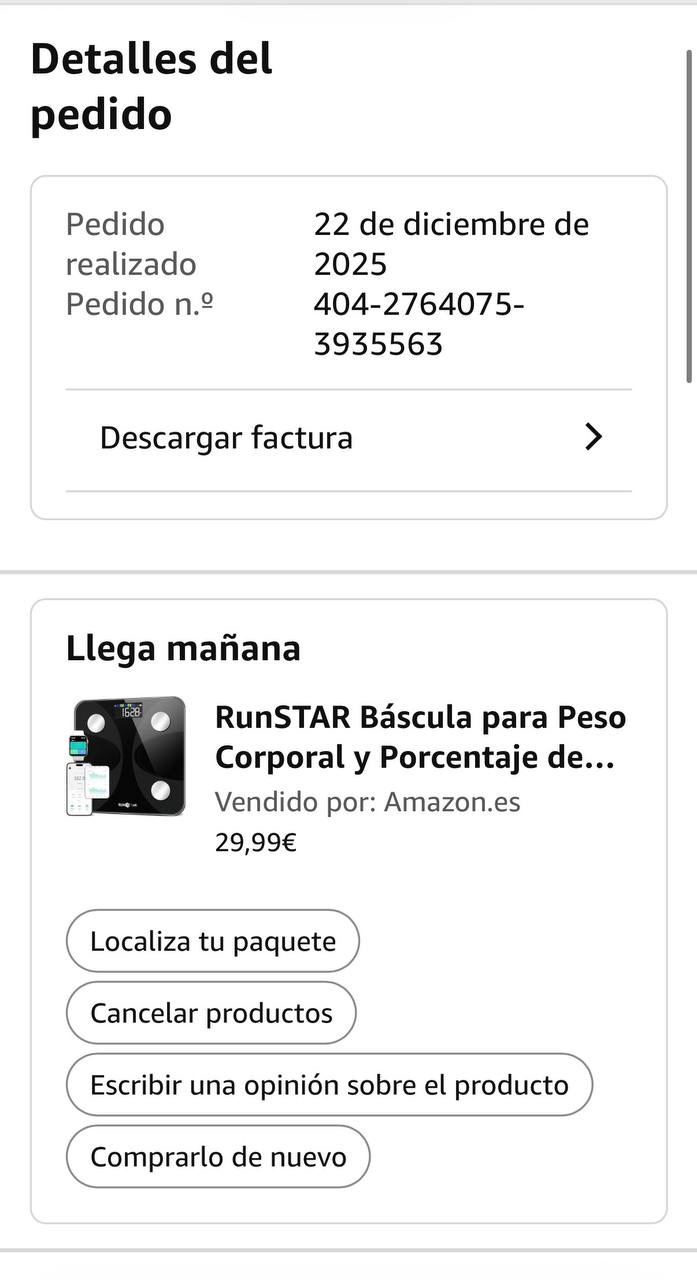Write a review via Escribir una opinión
This screenshot has height=1280, width=697.
pyautogui.click(x=329, y=1085)
